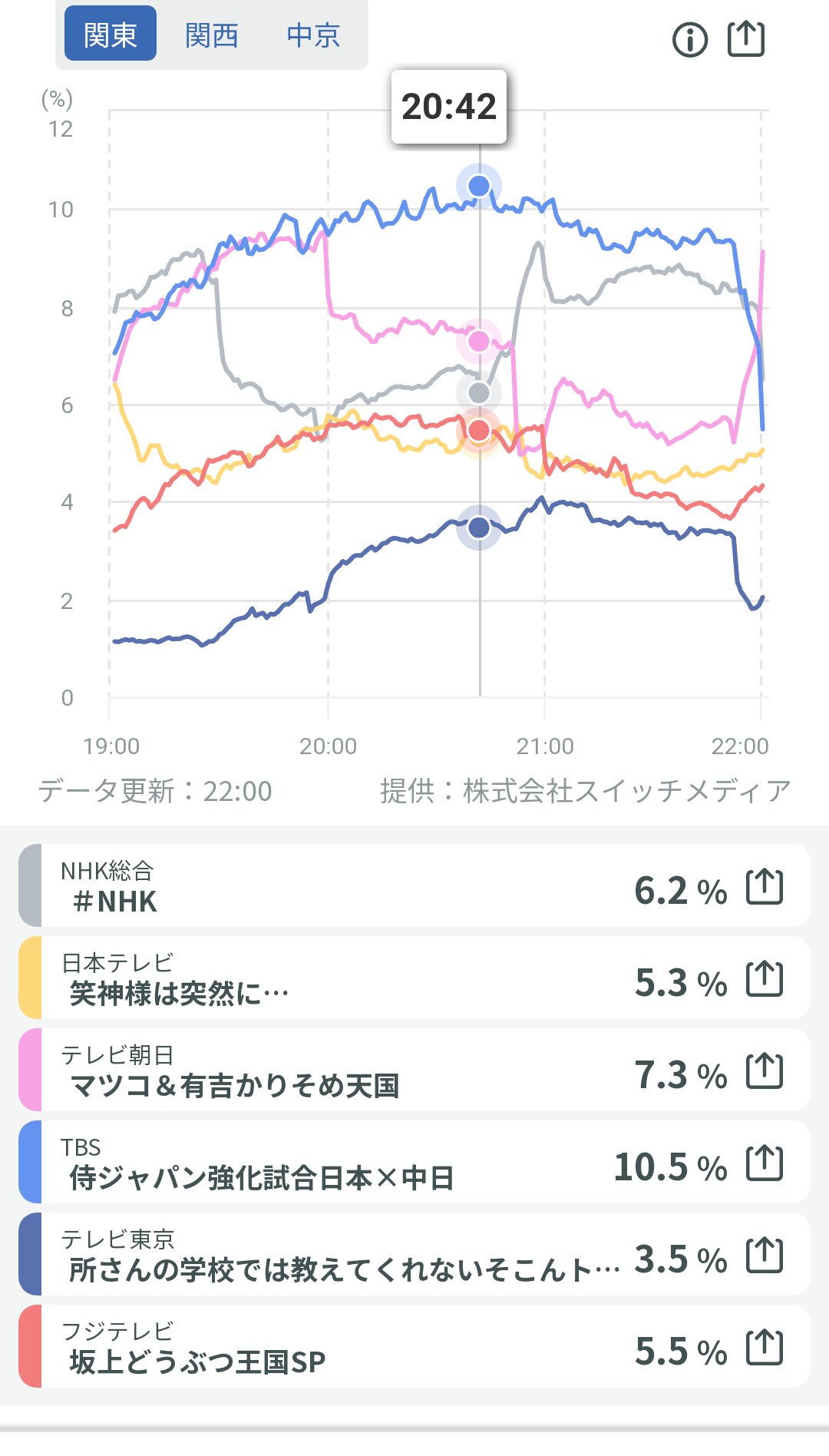Share the フジテレビ 坂上どうぶつ王国SP rating
The height and width of the screenshot is (1456, 829).
tap(765, 1348)
